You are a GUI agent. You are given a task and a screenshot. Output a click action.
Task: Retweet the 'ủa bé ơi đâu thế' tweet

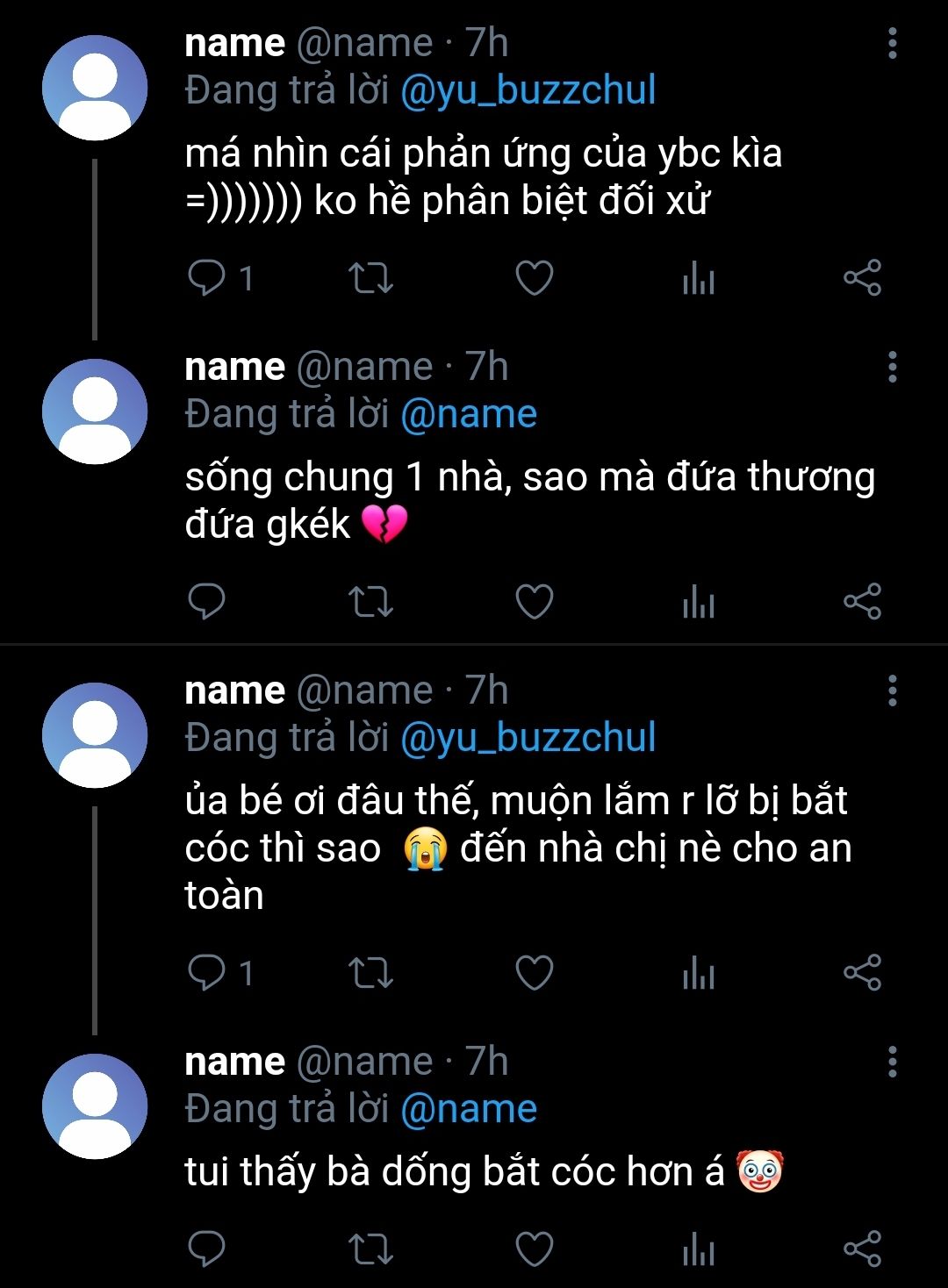point(370,973)
